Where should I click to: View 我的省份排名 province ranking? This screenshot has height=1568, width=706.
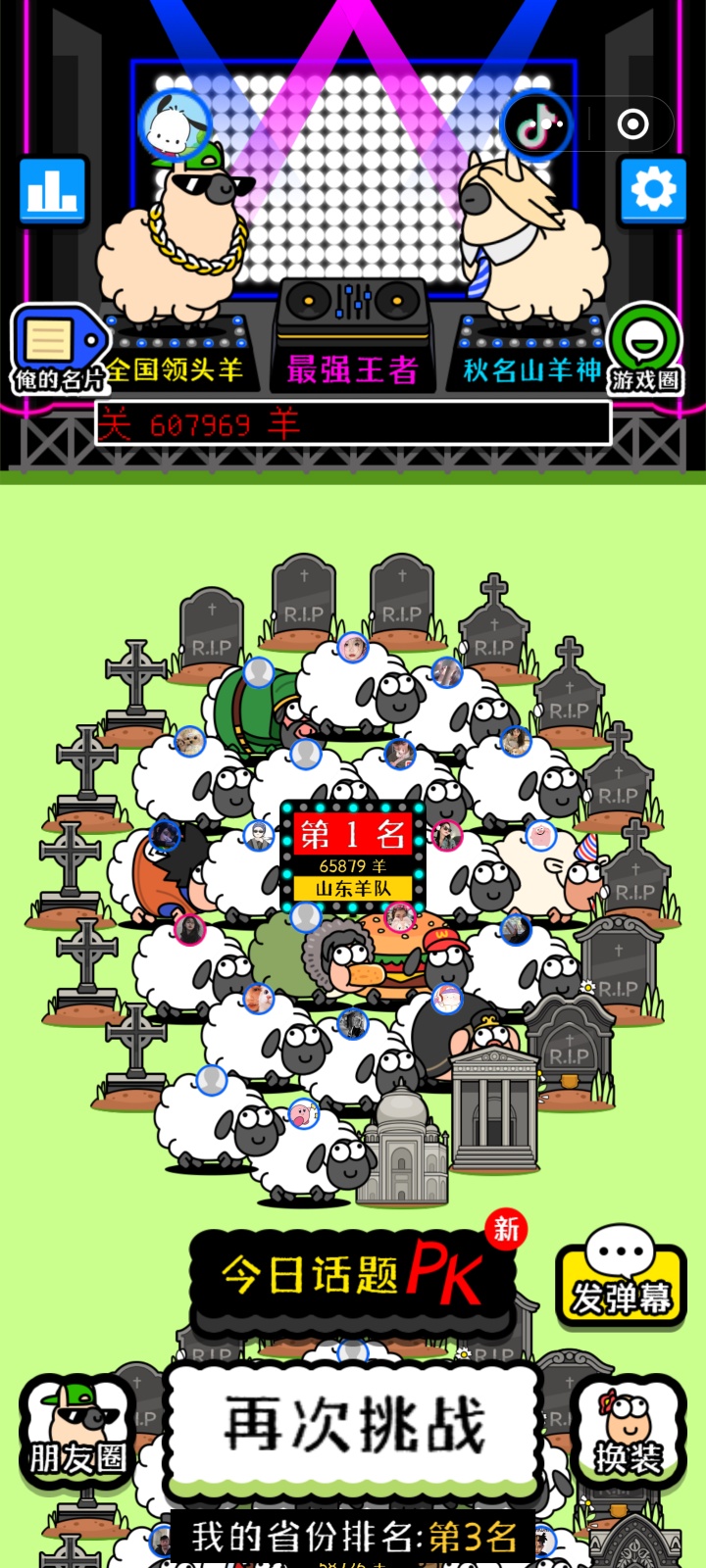tap(353, 1537)
